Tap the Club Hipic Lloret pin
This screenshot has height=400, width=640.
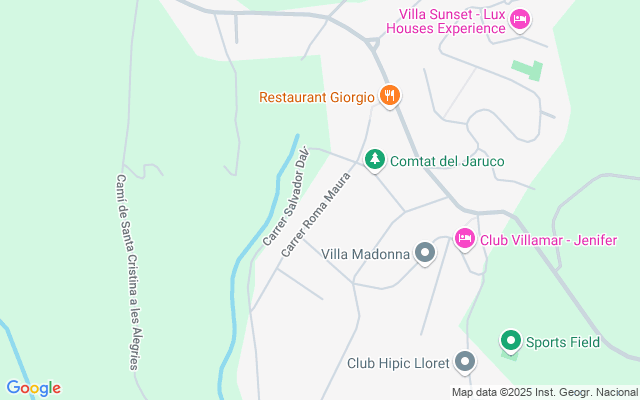pyautogui.click(x=464, y=362)
